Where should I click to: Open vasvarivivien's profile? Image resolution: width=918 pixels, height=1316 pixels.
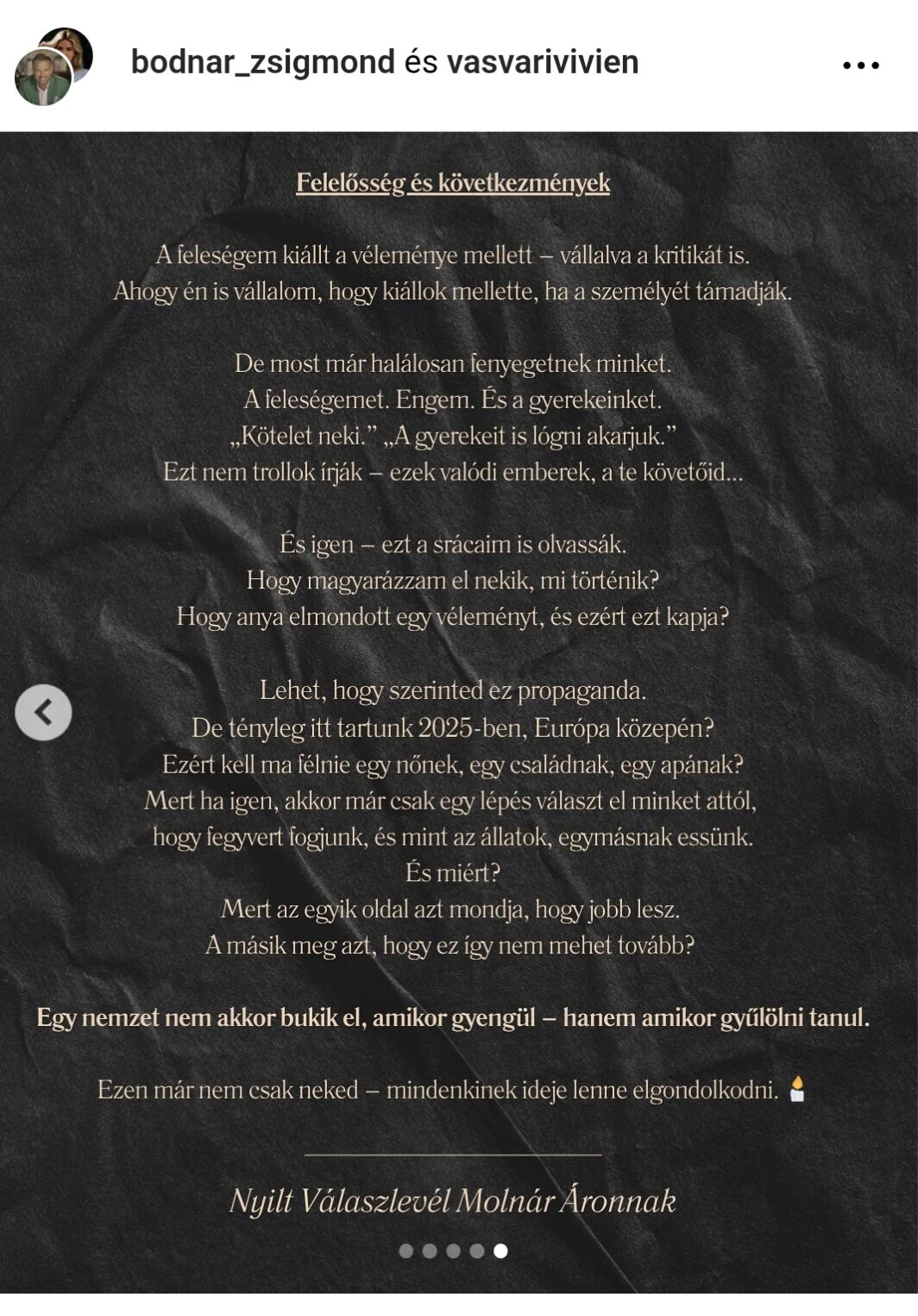pyautogui.click(x=543, y=62)
